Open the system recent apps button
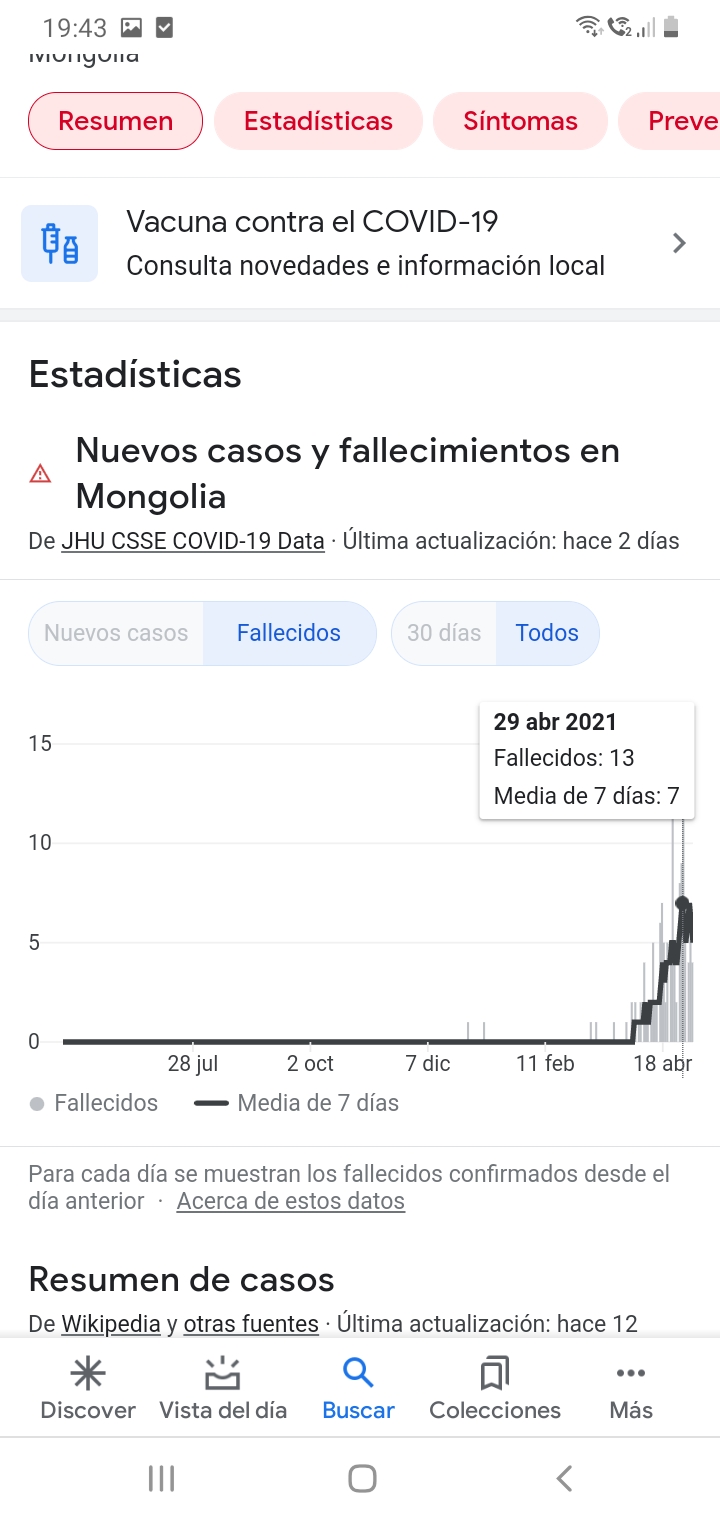The image size is (720, 1520). (x=161, y=1478)
